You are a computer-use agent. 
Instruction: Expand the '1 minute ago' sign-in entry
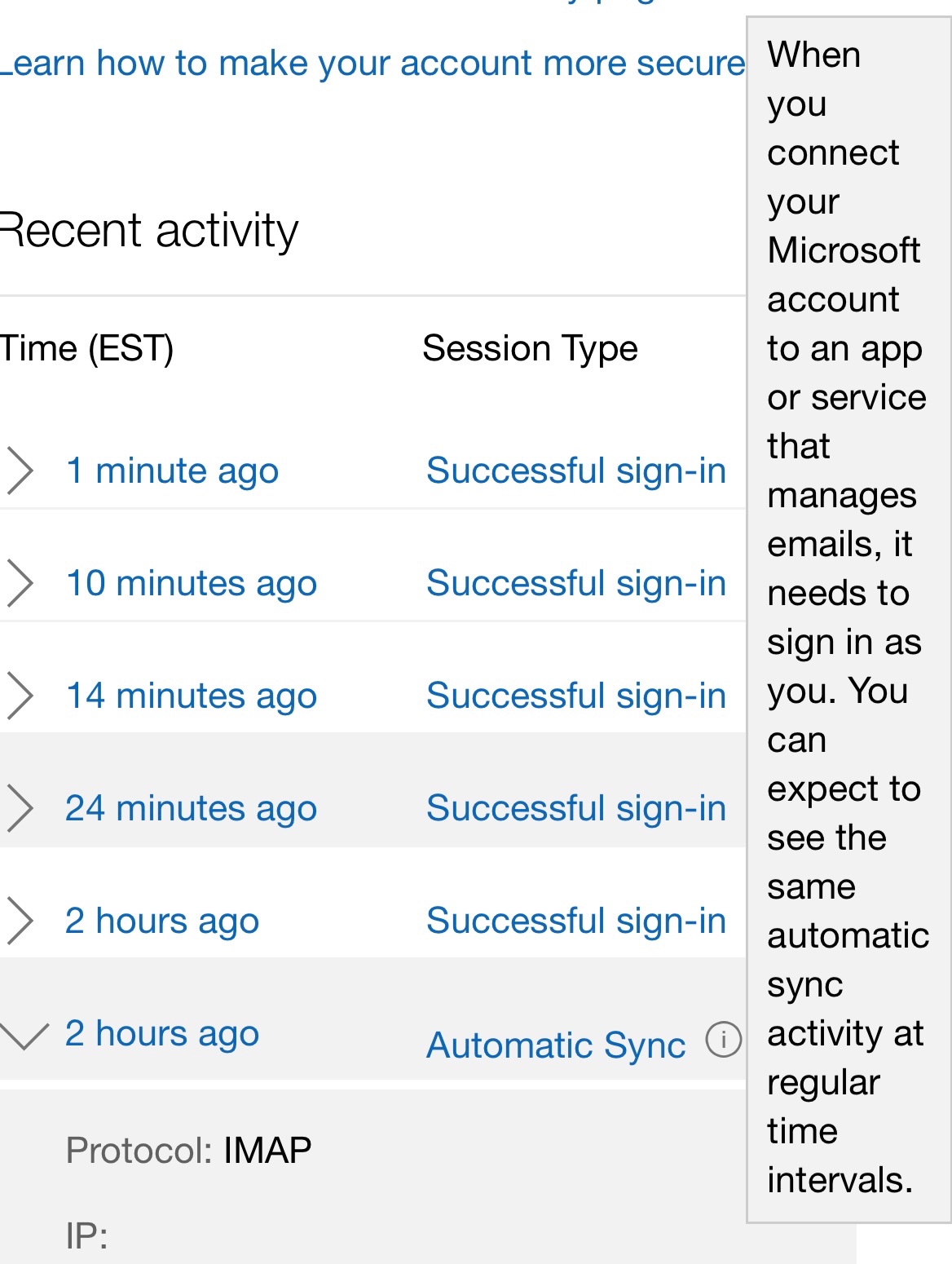tap(20, 471)
